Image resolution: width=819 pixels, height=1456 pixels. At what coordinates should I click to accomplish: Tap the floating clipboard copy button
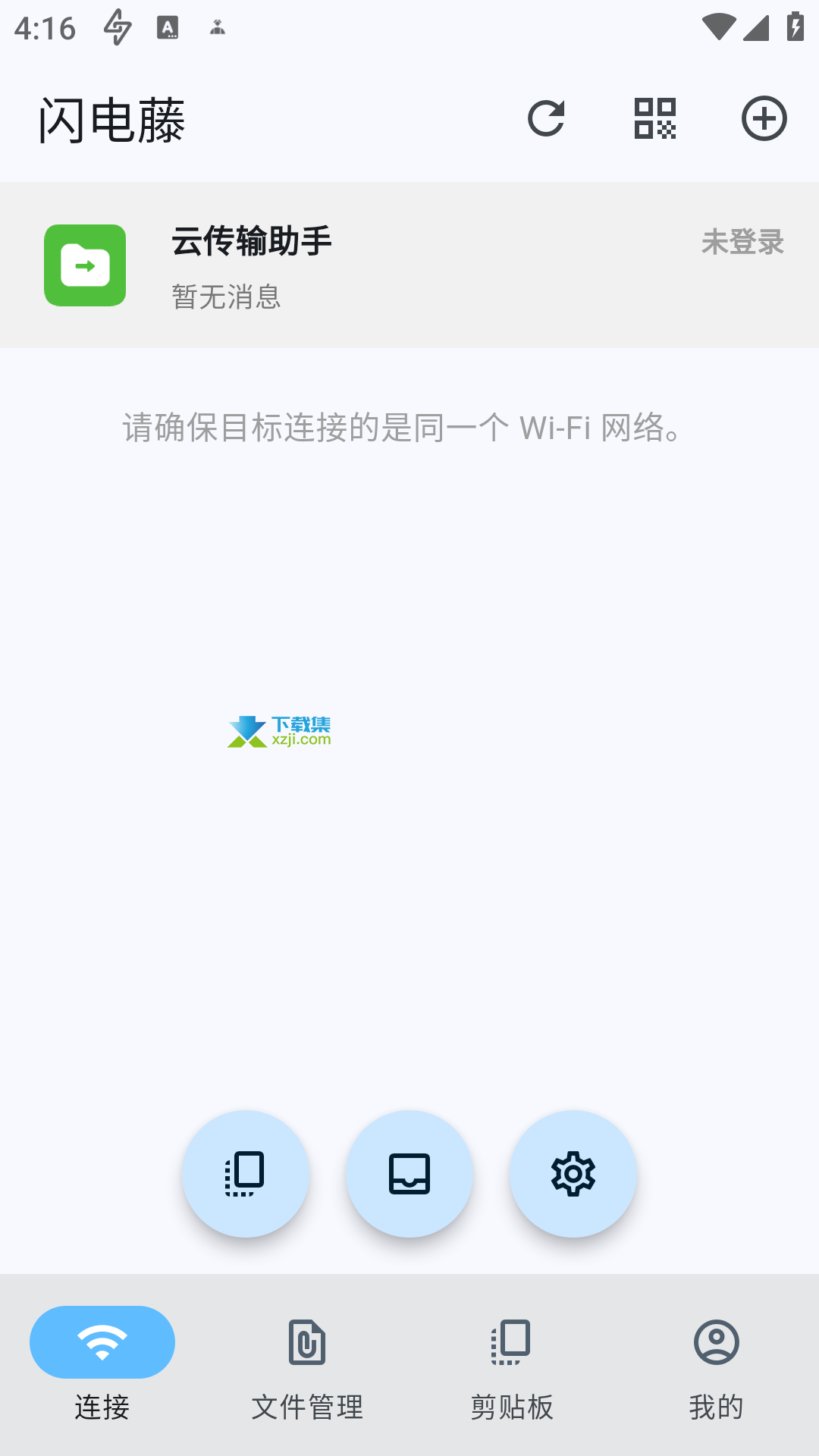coord(246,1174)
